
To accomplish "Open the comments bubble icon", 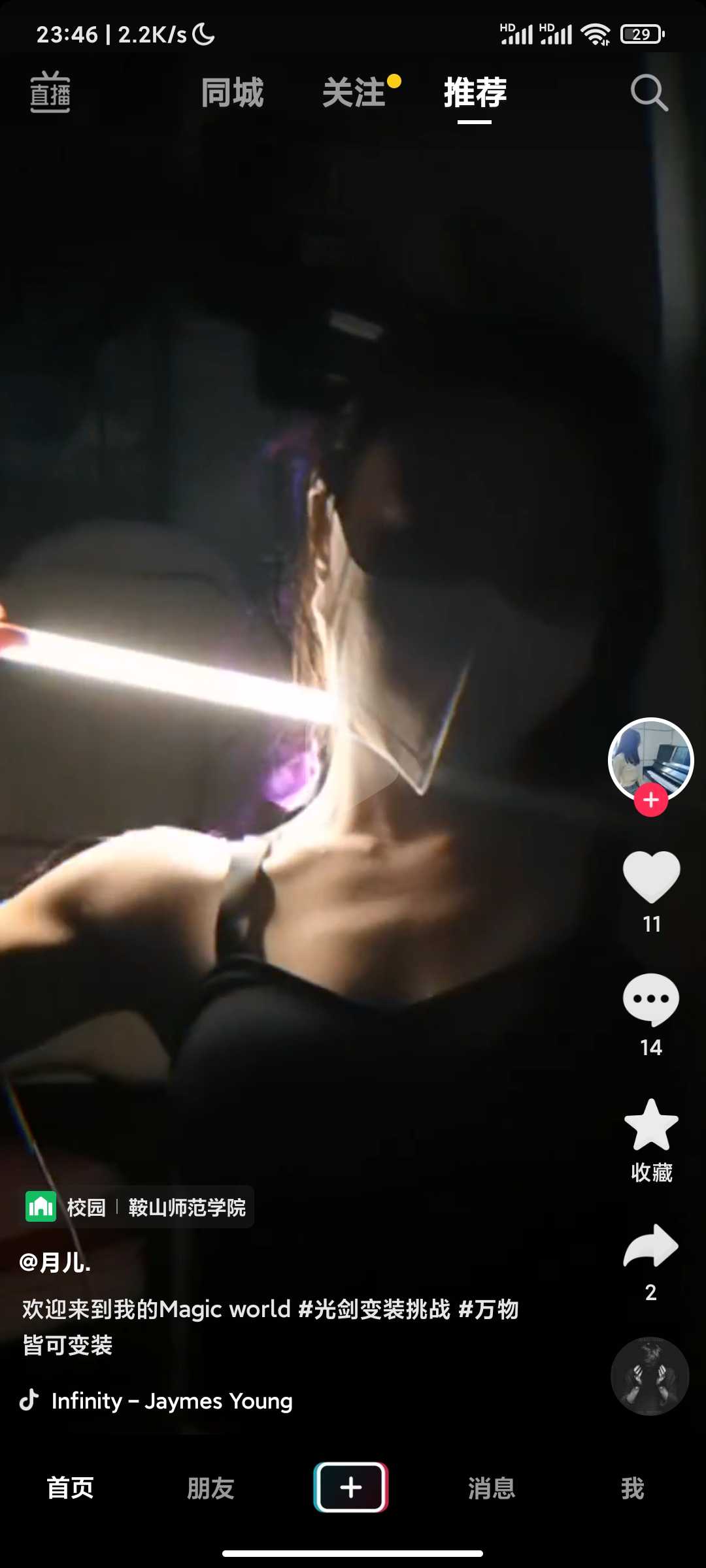I will [651, 1000].
